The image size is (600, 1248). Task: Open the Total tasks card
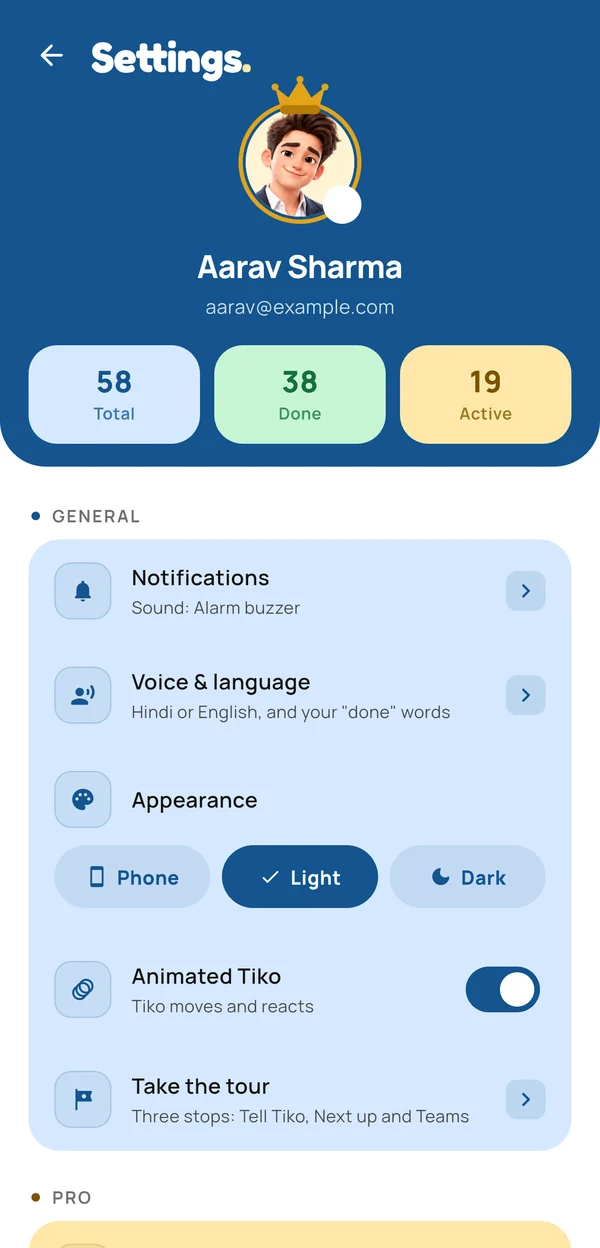114,395
